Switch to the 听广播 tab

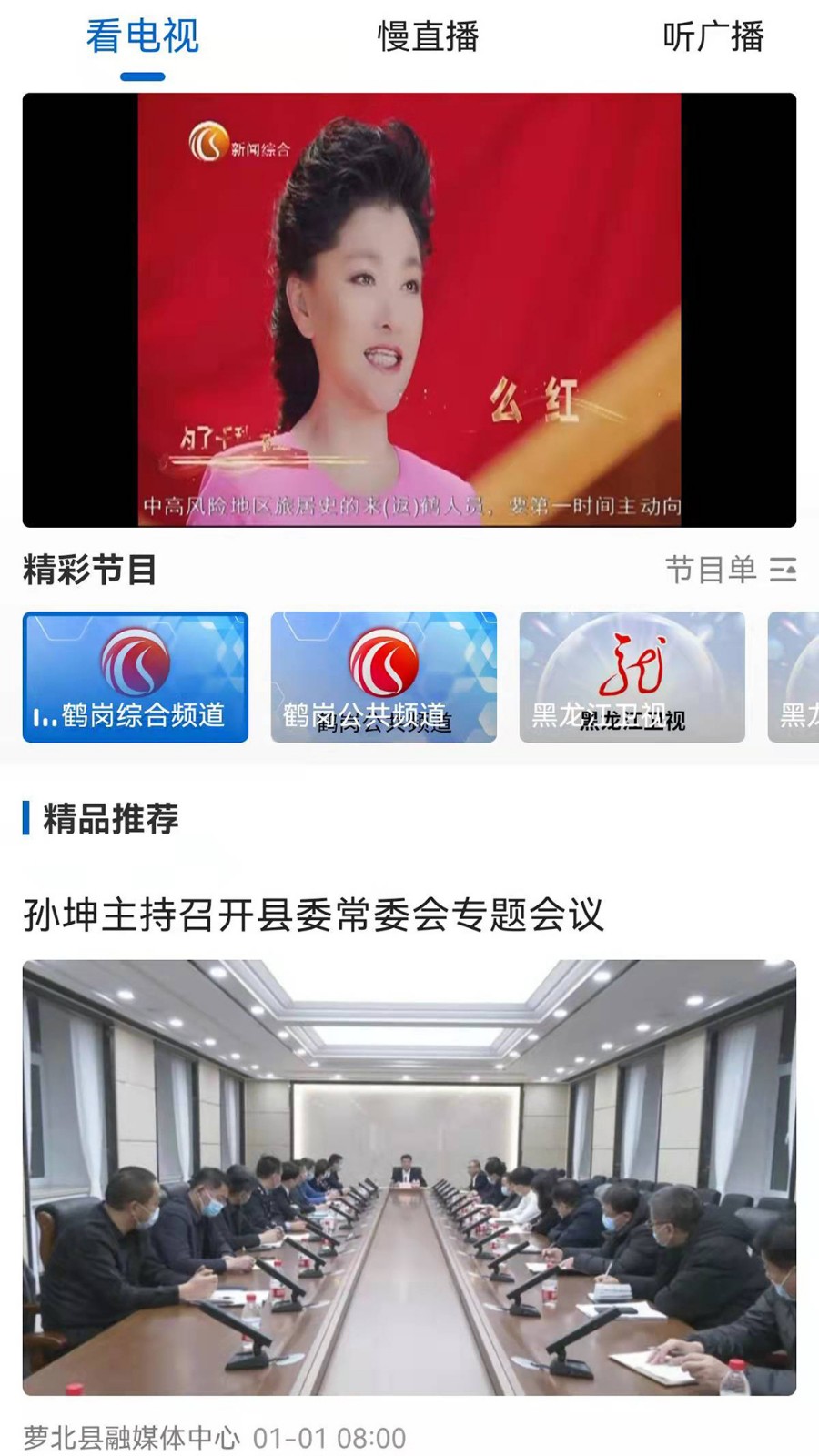pos(713,37)
